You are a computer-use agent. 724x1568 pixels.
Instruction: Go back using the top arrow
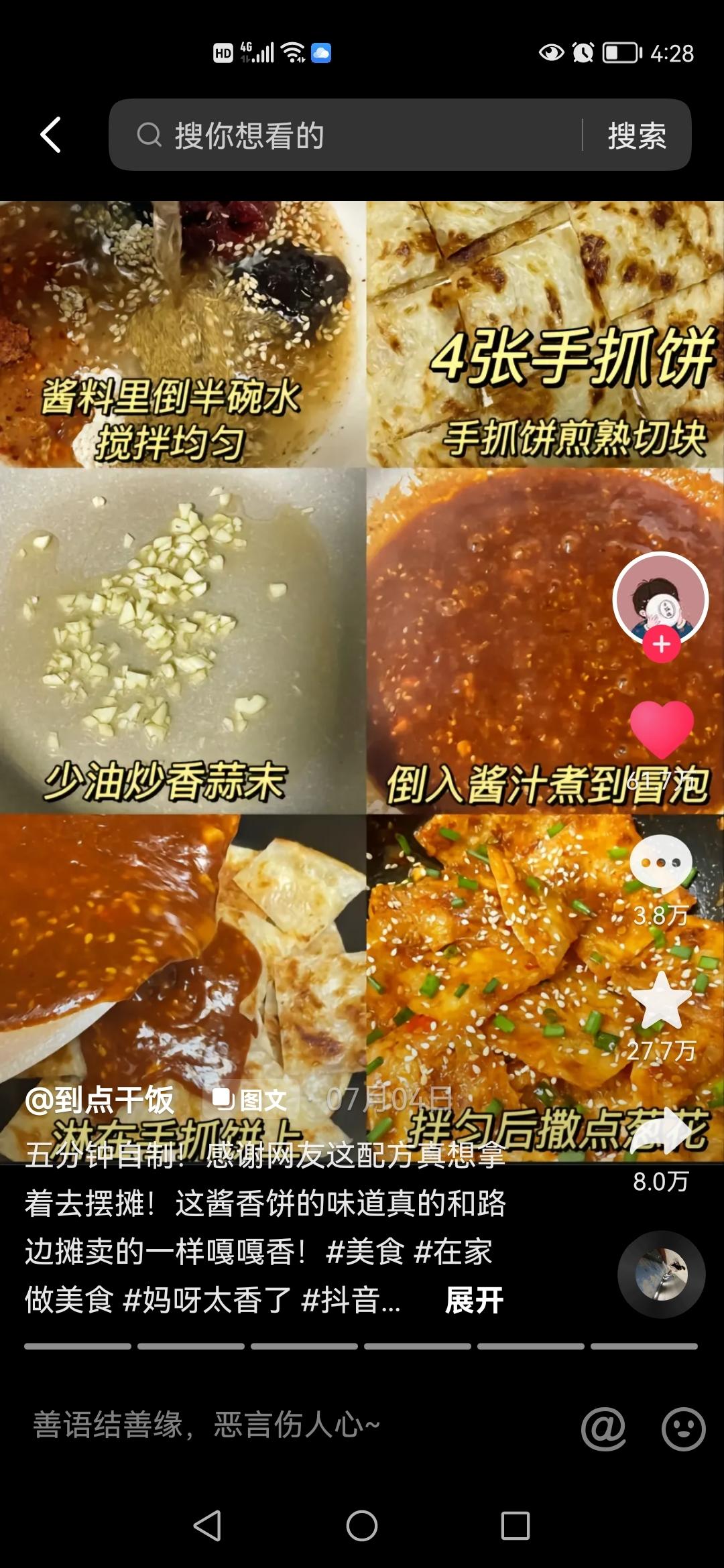coord(51,135)
